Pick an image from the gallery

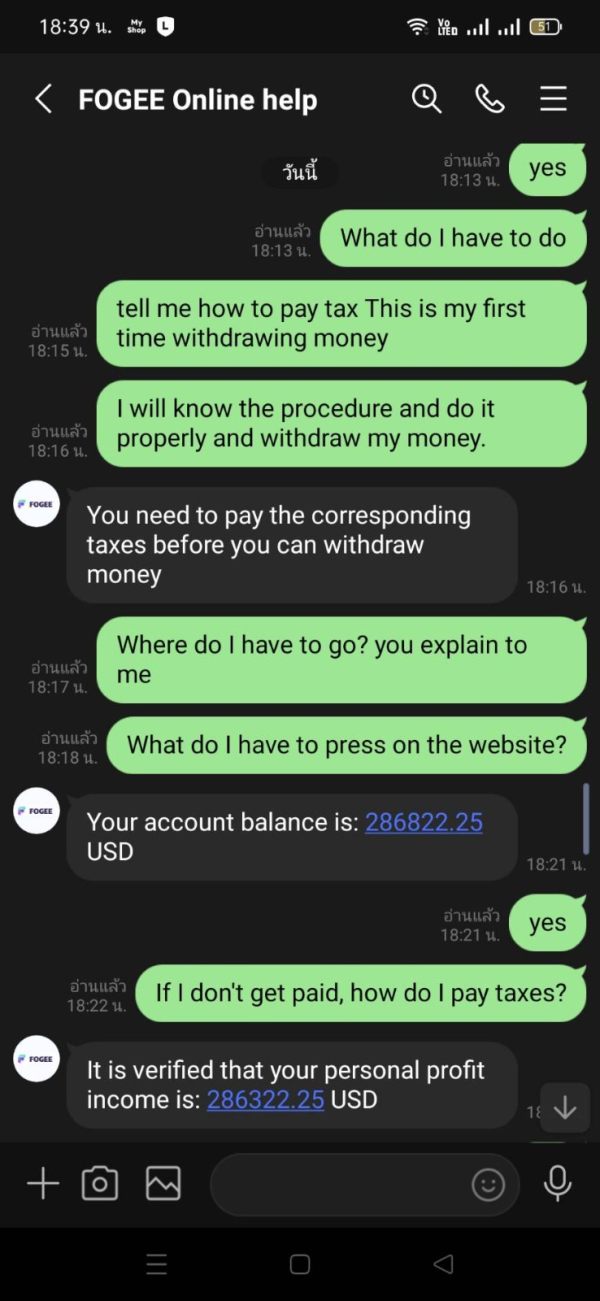click(x=163, y=1184)
